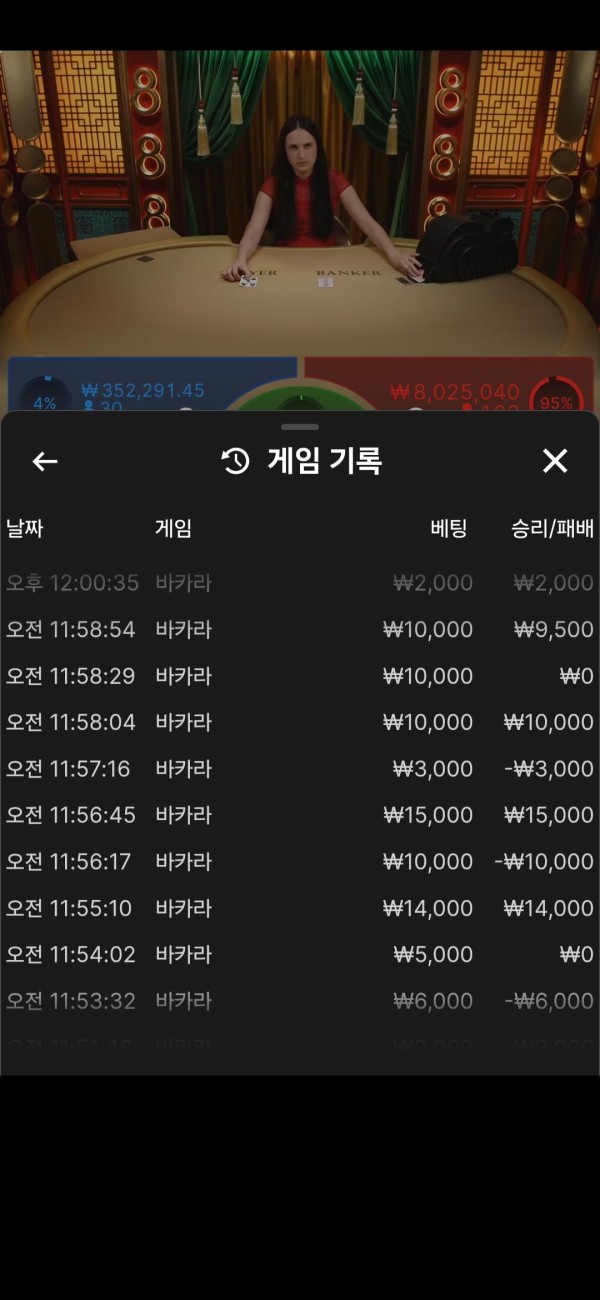Open the 오후 12:00:35 baccarat record
The height and width of the screenshot is (1300, 600).
click(300, 583)
